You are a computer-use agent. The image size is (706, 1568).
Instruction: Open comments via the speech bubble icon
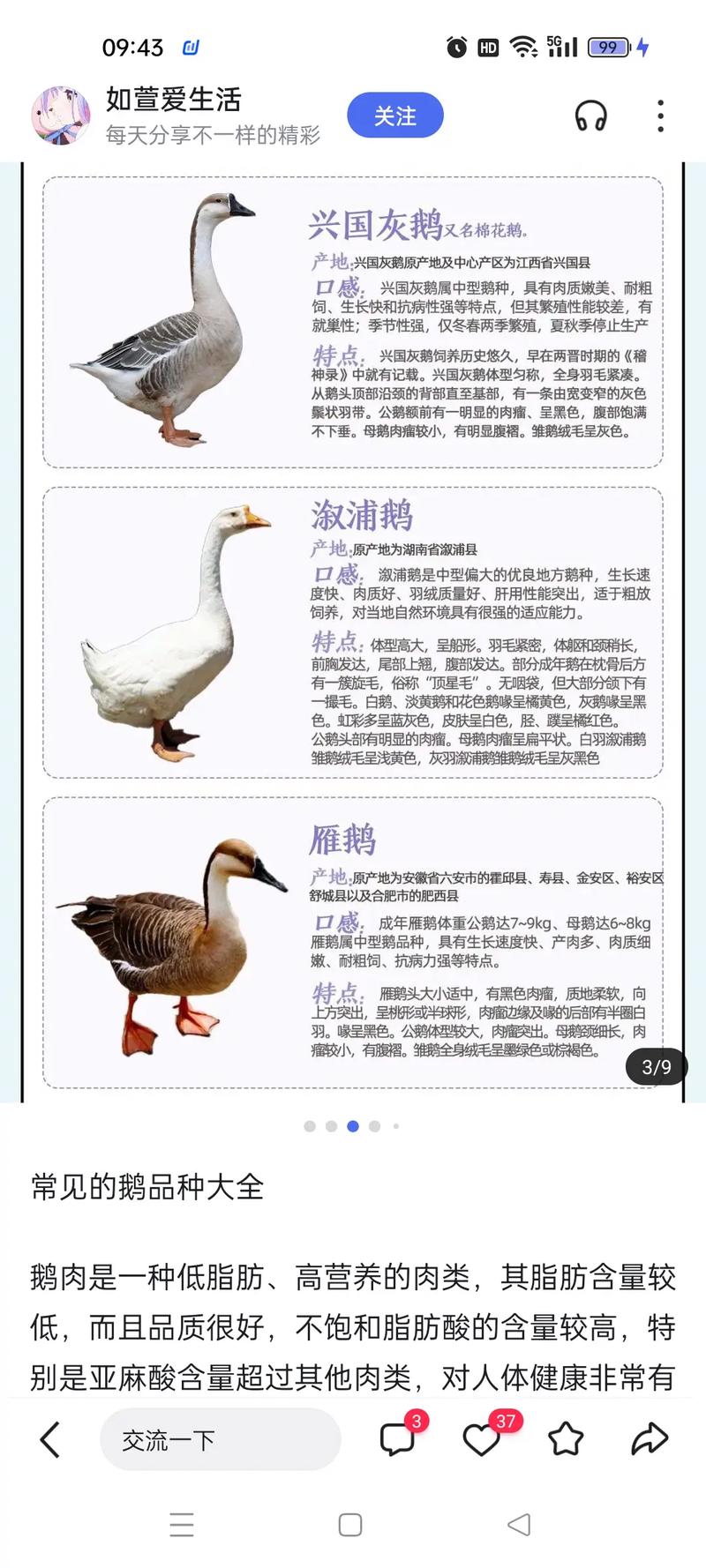coord(397,1438)
